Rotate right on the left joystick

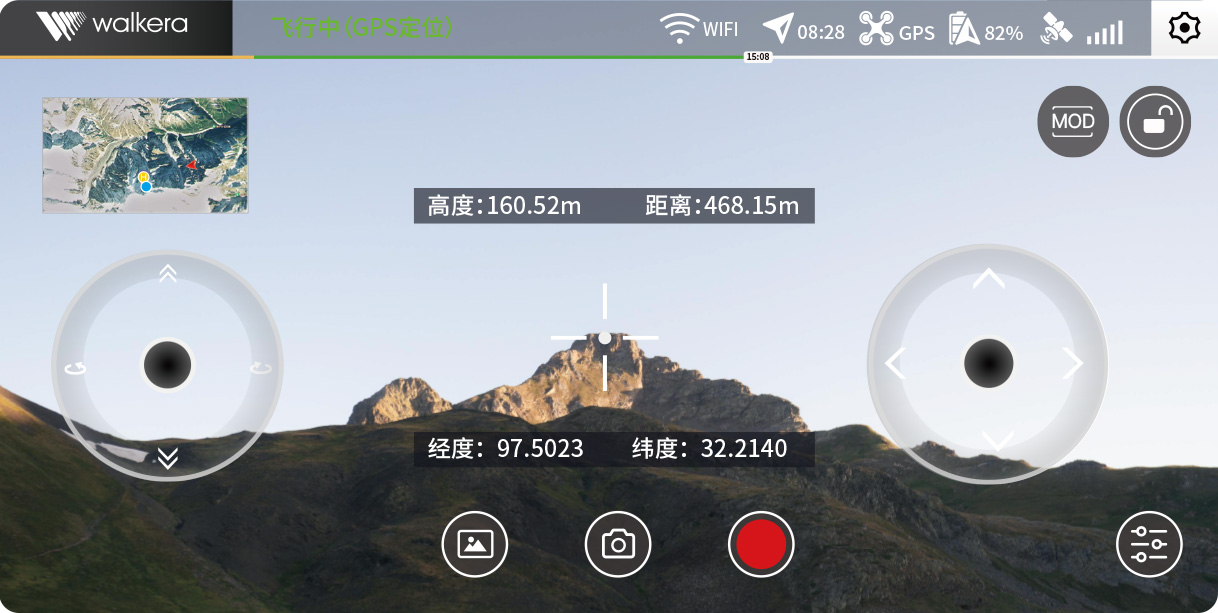pos(260,368)
